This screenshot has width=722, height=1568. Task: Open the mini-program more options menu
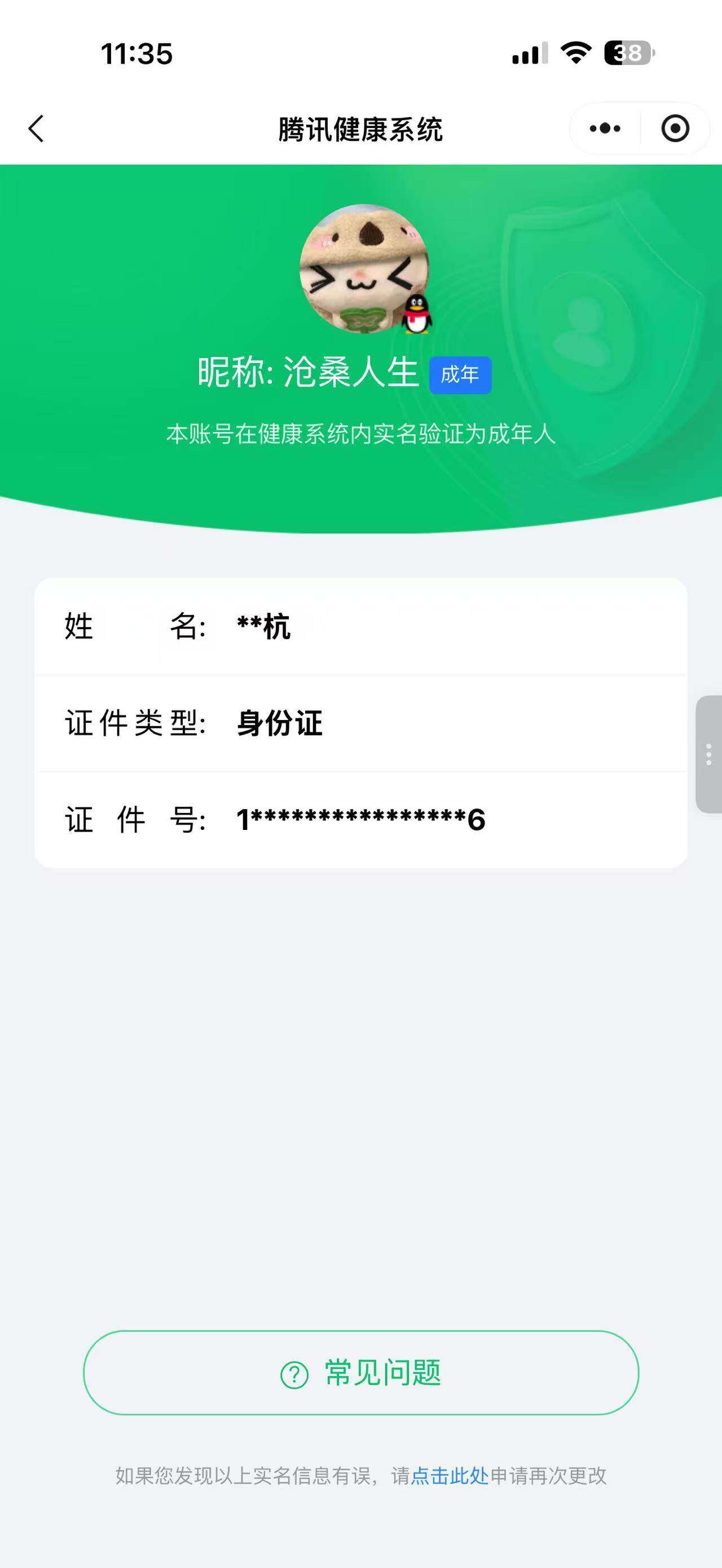tap(604, 129)
